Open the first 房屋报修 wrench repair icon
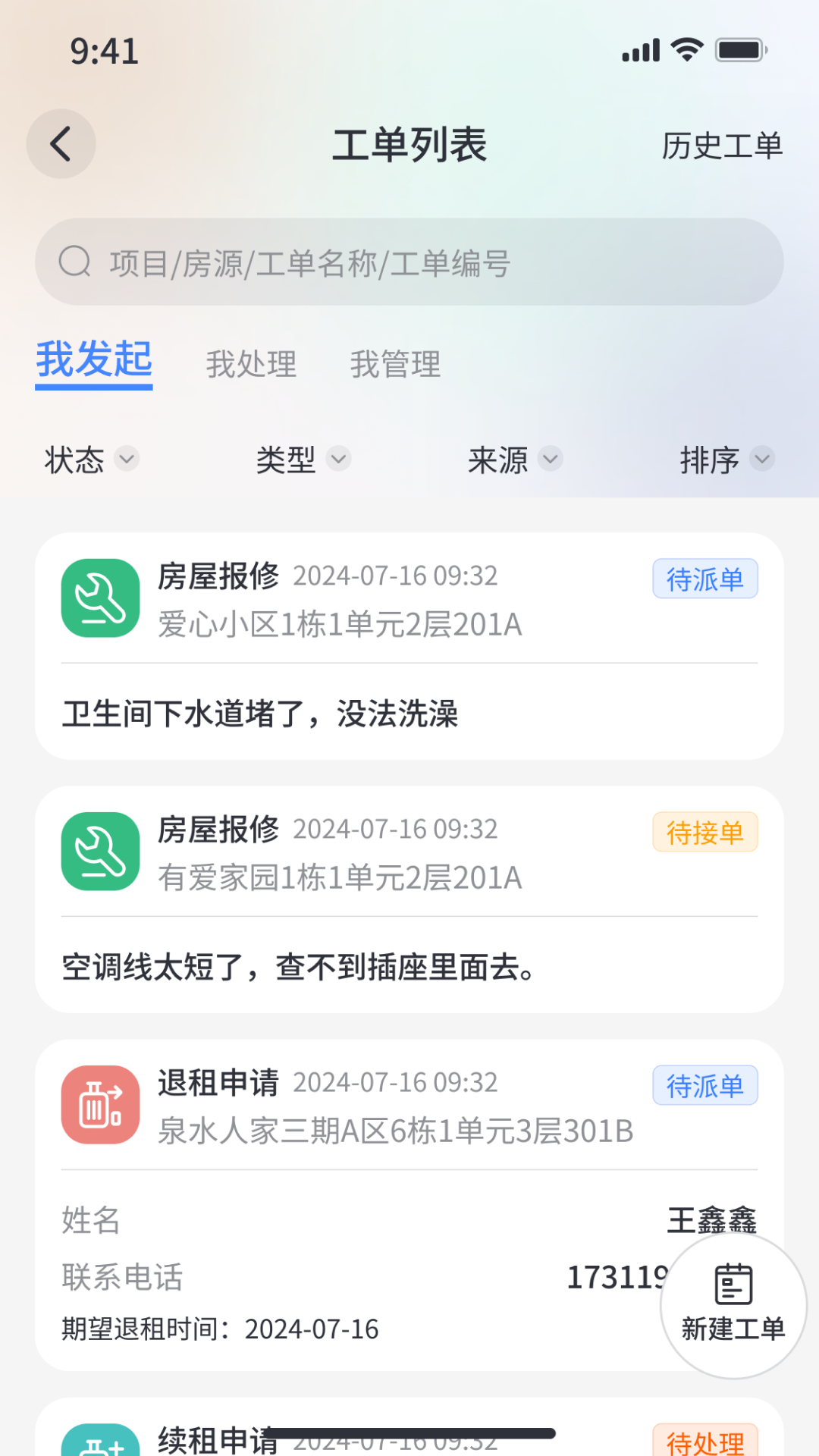 click(x=99, y=598)
